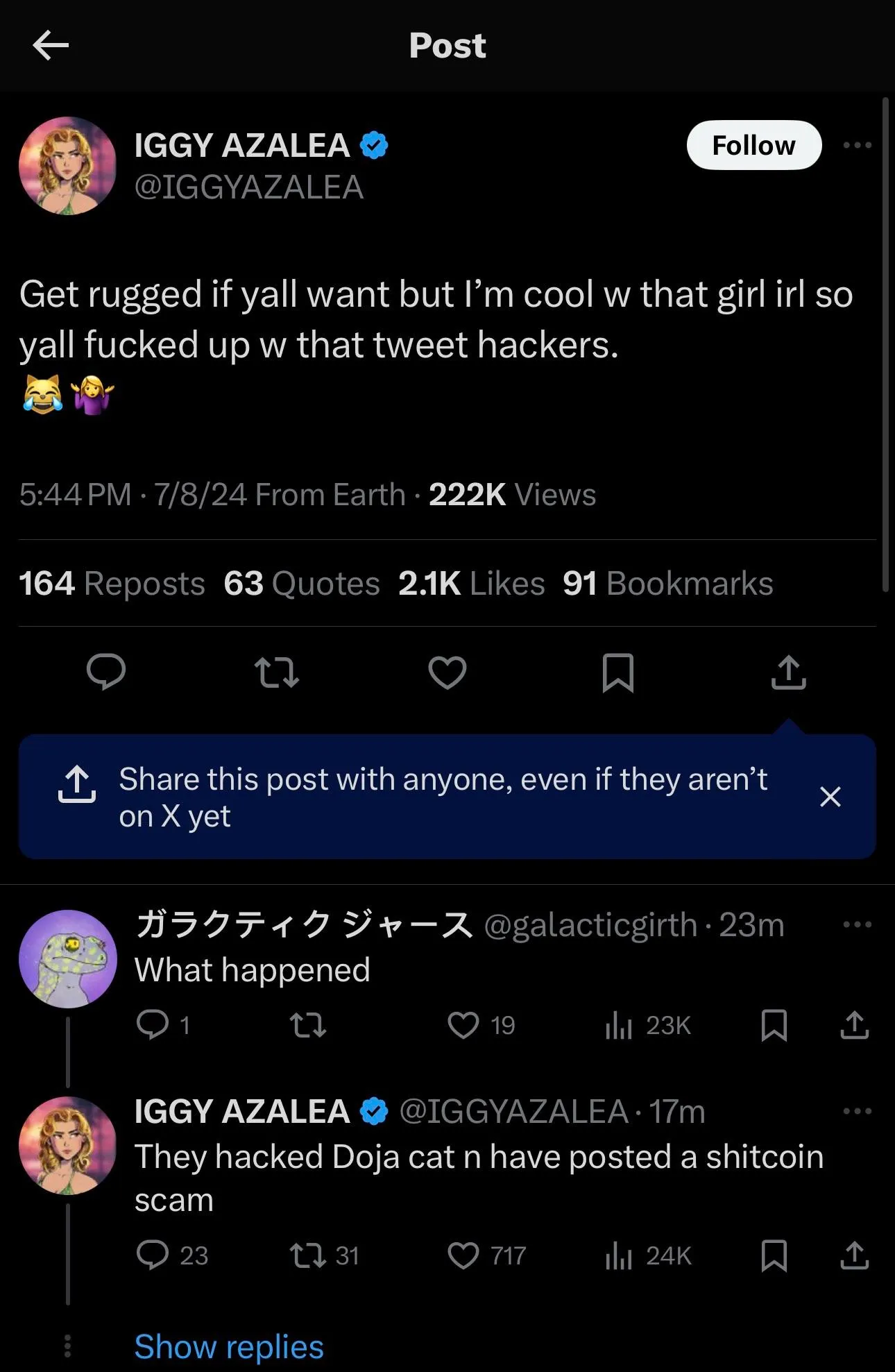Bookmark the main post
The height and width of the screenshot is (1372, 895).
pos(617,671)
